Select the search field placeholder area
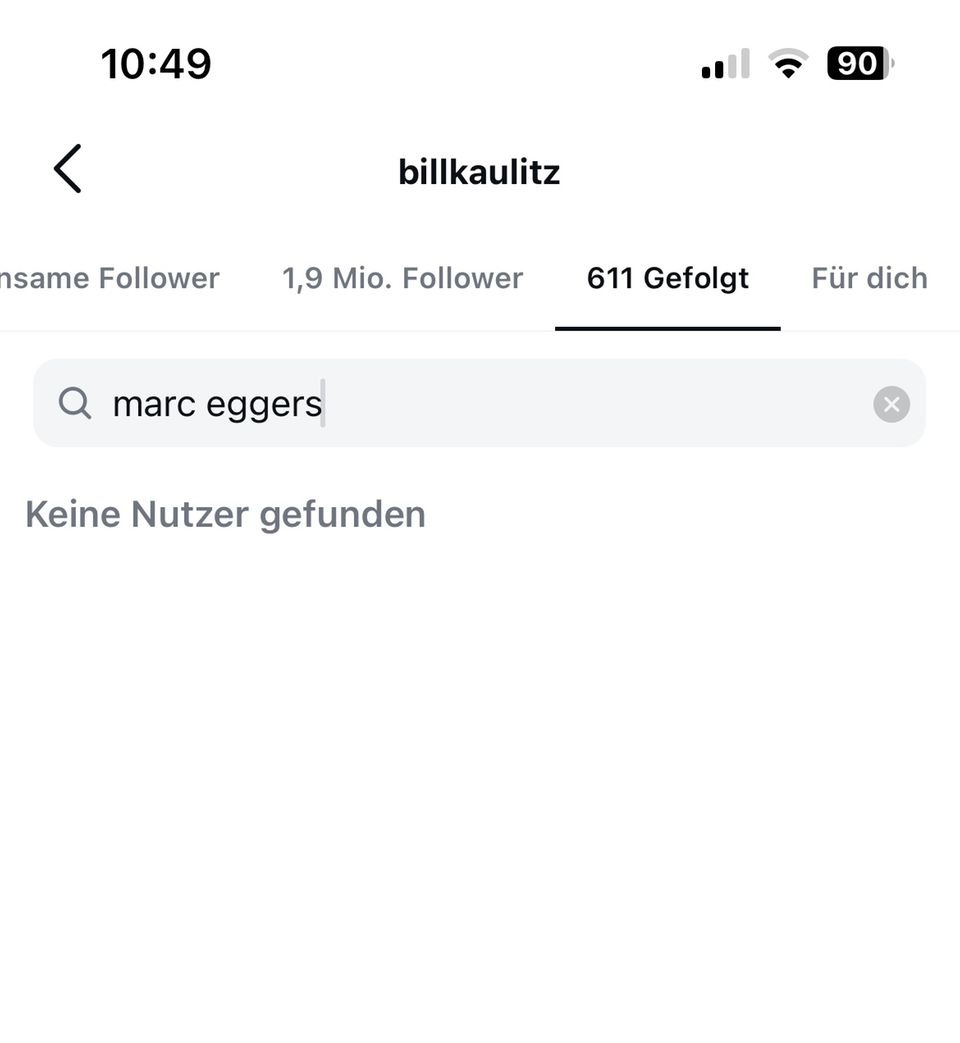Image resolution: width=960 pixels, height=1043 pixels. pos(500,403)
